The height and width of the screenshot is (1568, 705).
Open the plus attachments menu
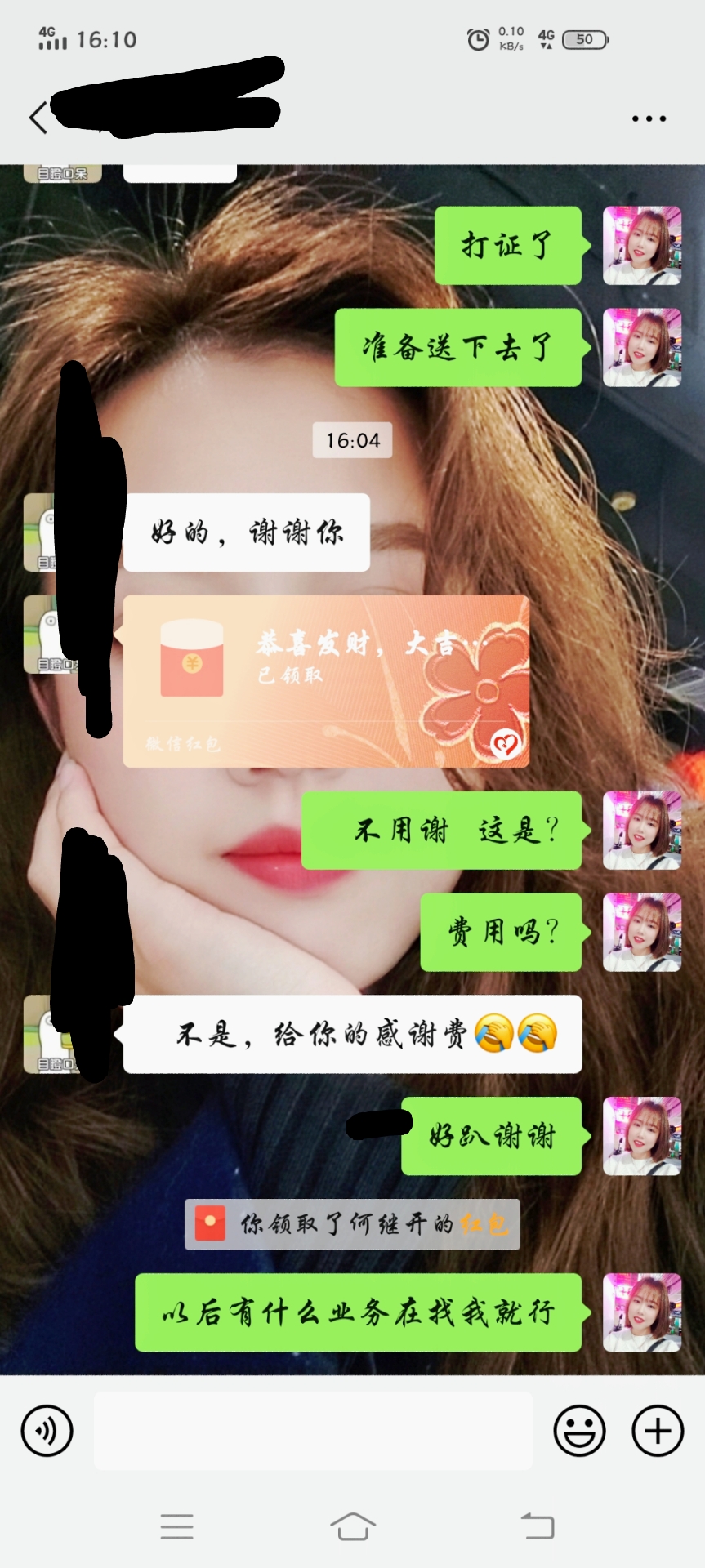click(x=658, y=1430)
